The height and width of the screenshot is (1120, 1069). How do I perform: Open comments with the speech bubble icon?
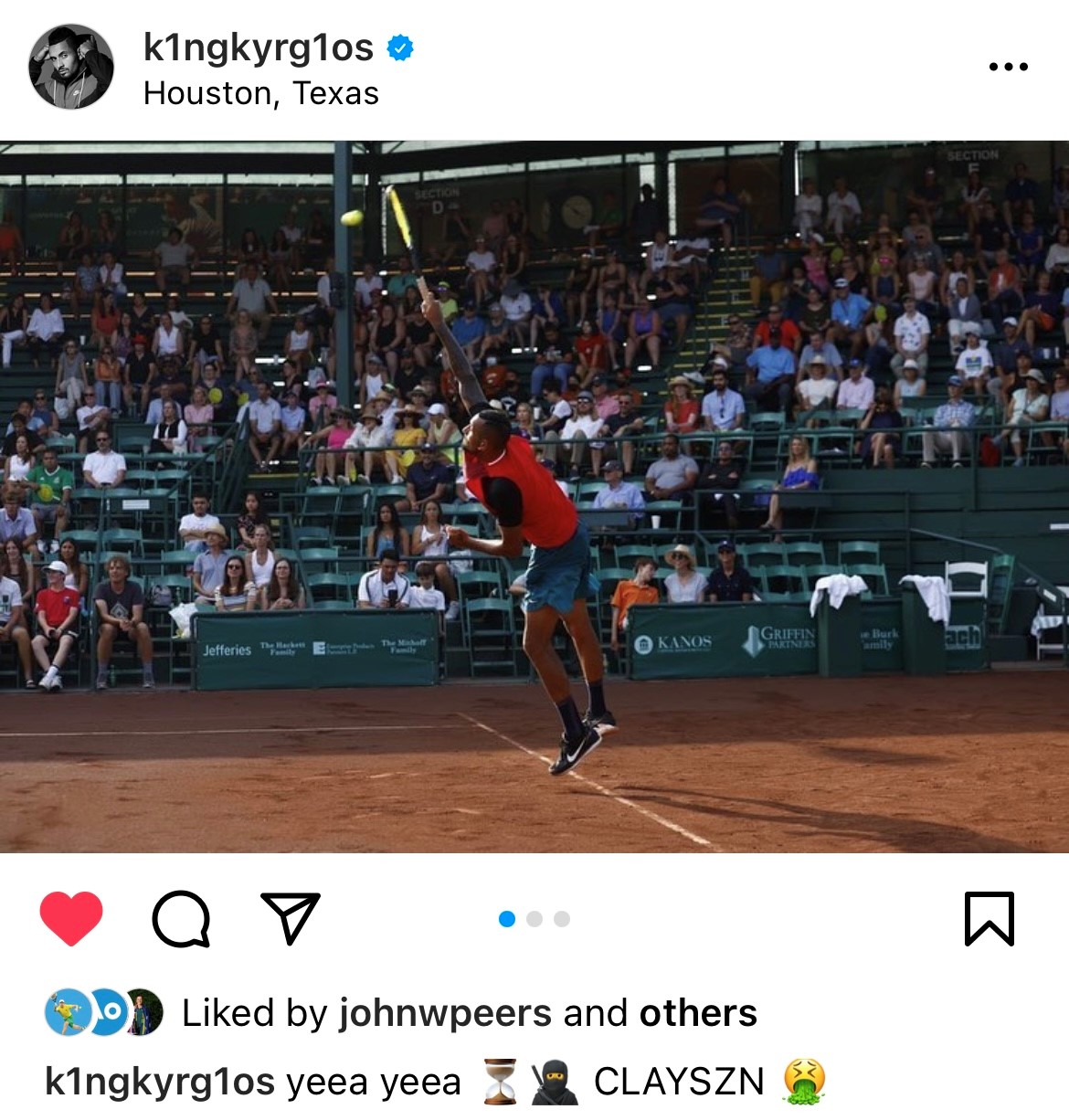181,918
